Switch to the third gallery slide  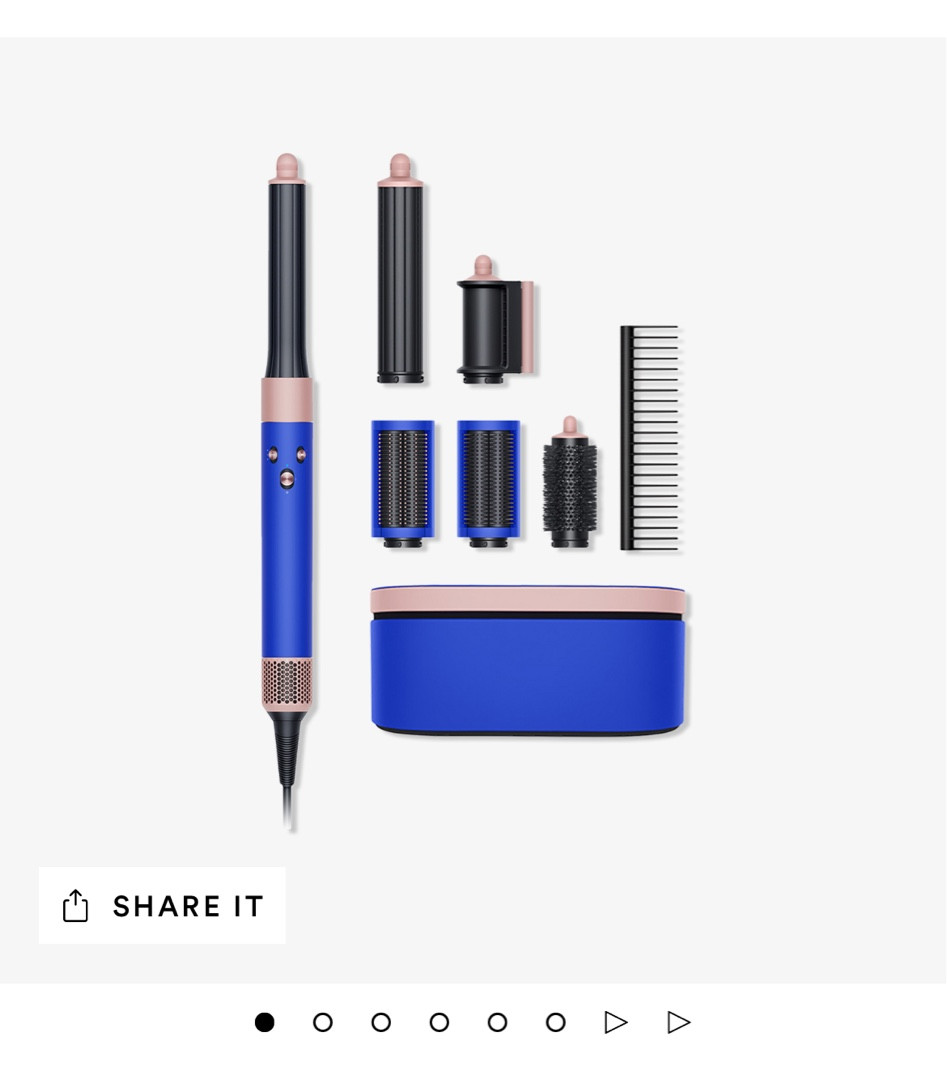[380, 1023]
